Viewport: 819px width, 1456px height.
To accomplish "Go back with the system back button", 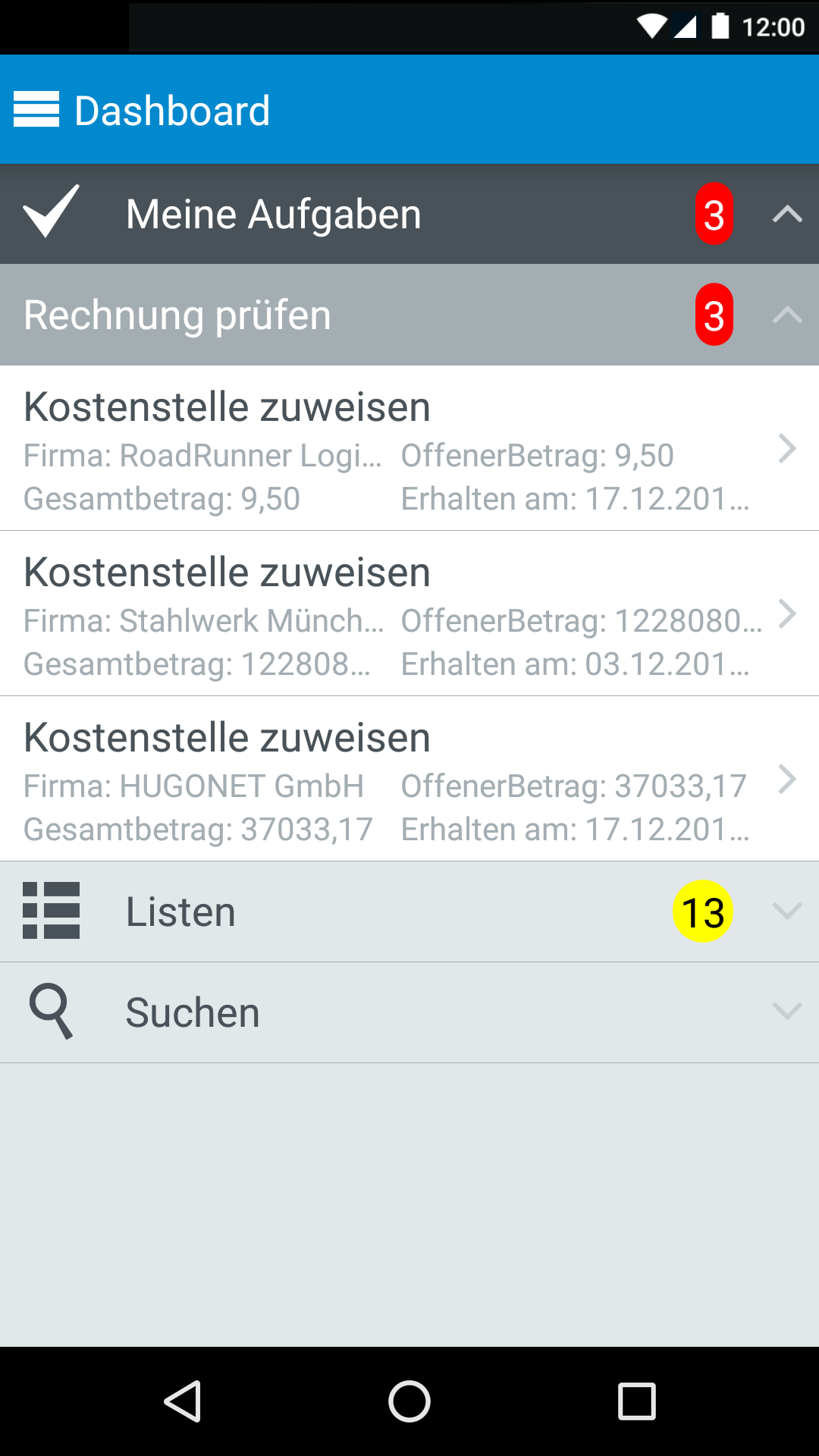I will pos(183,1401).
